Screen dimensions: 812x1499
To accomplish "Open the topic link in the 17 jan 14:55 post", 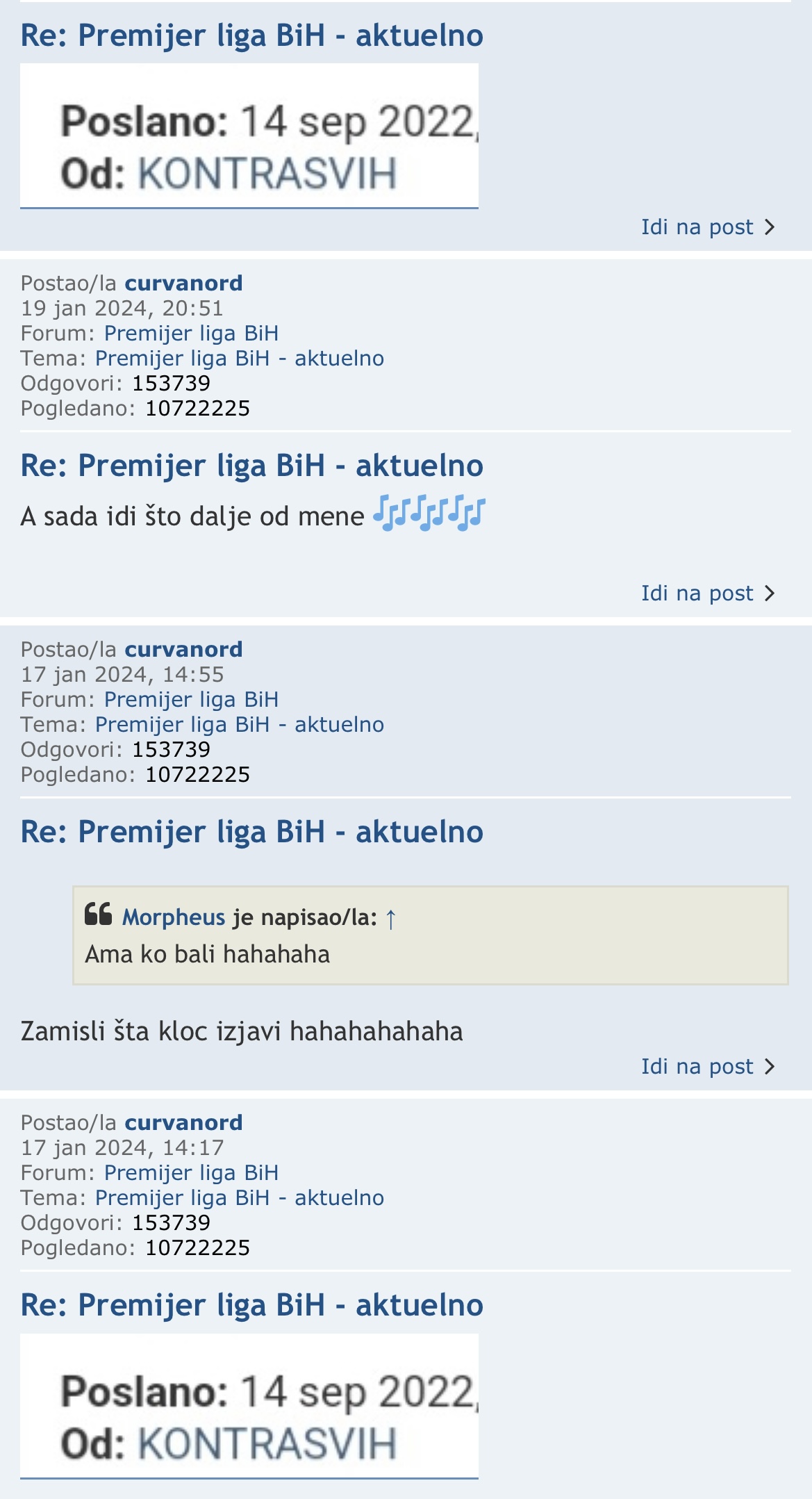I will pos(240,724).
